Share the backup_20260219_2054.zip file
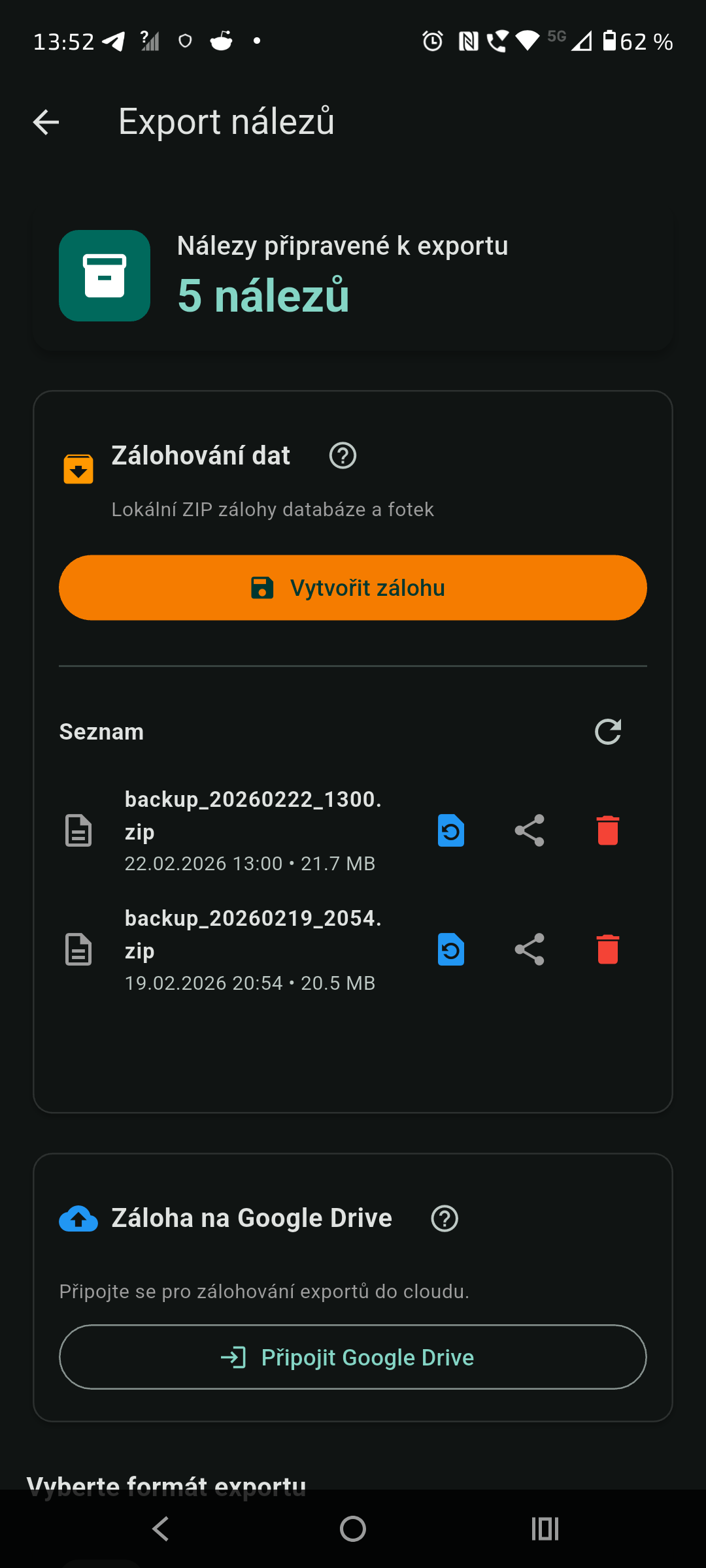The image size is (706, 1568). (x=529, y=950)
